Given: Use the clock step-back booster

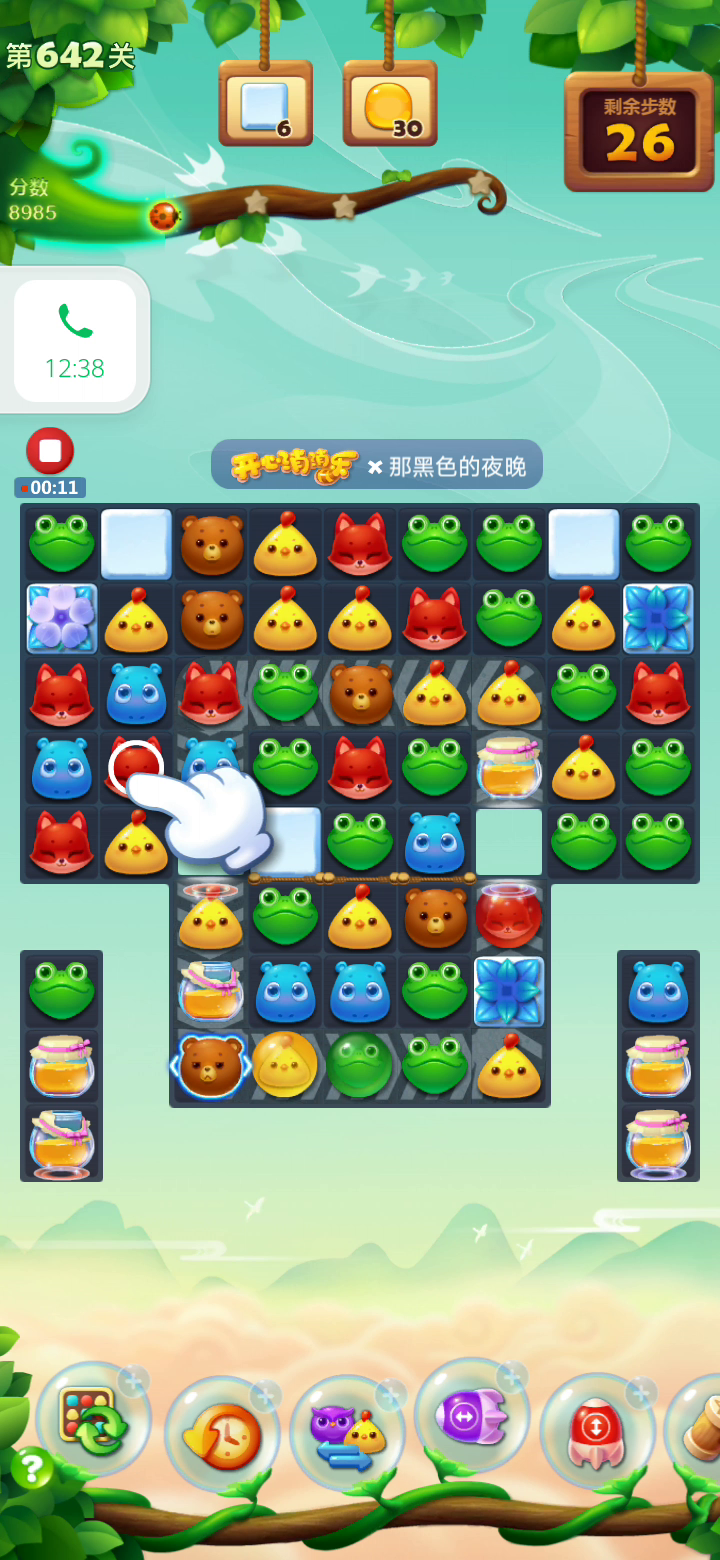Looking at the screenshot, I should [x=222, y=1434].
